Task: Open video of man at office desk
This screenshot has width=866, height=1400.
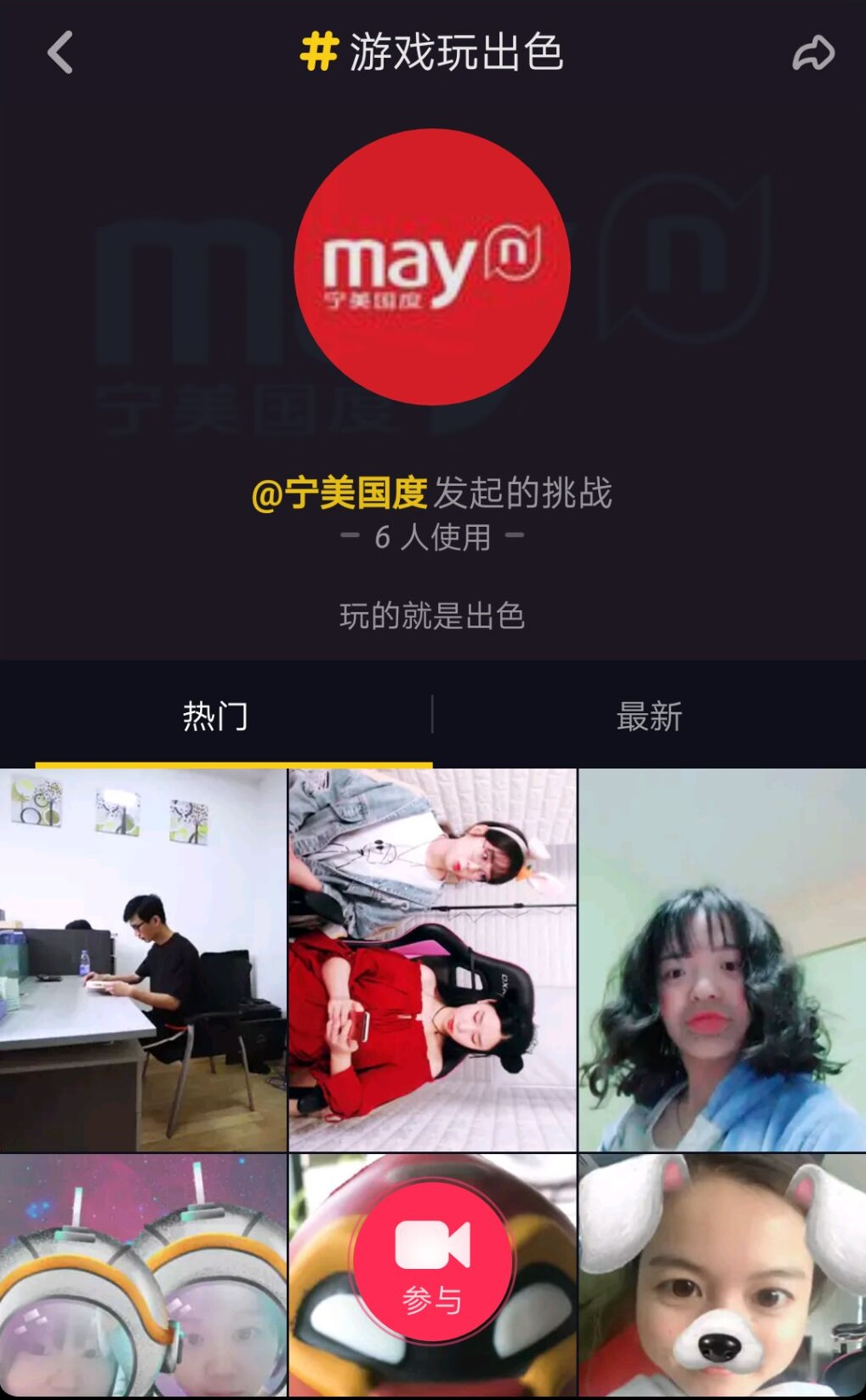Action: point(143,960)
